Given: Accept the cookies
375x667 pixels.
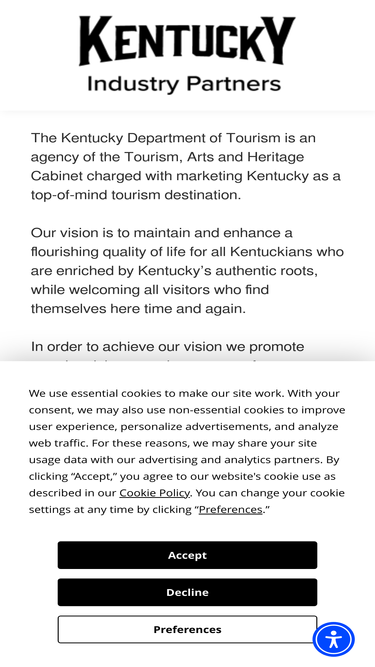Looking at the screenshot, I should 187,555.
